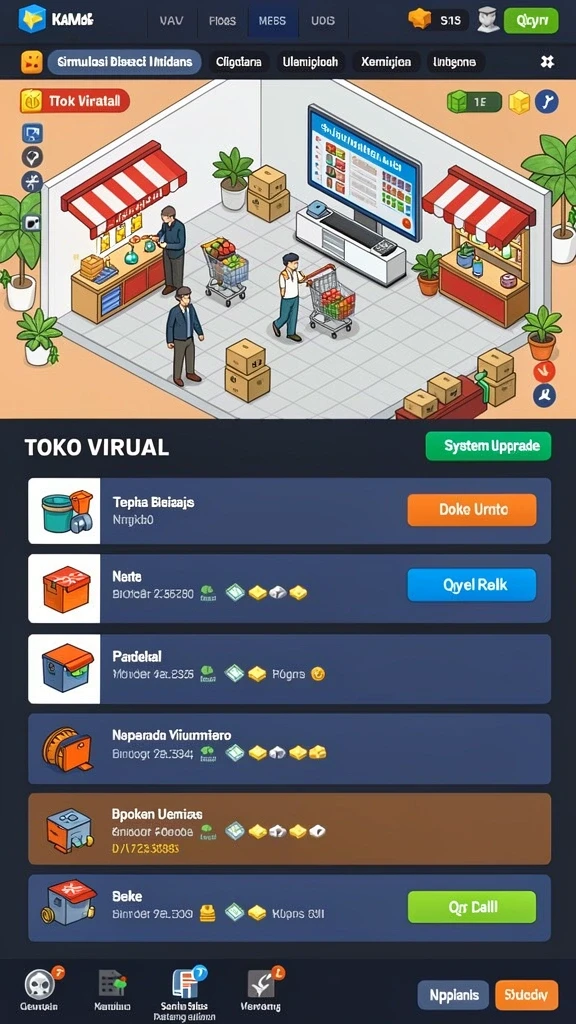Tap the blue Qyel Relk button
Screen dimensions: 576x1024
click(472, 584)
